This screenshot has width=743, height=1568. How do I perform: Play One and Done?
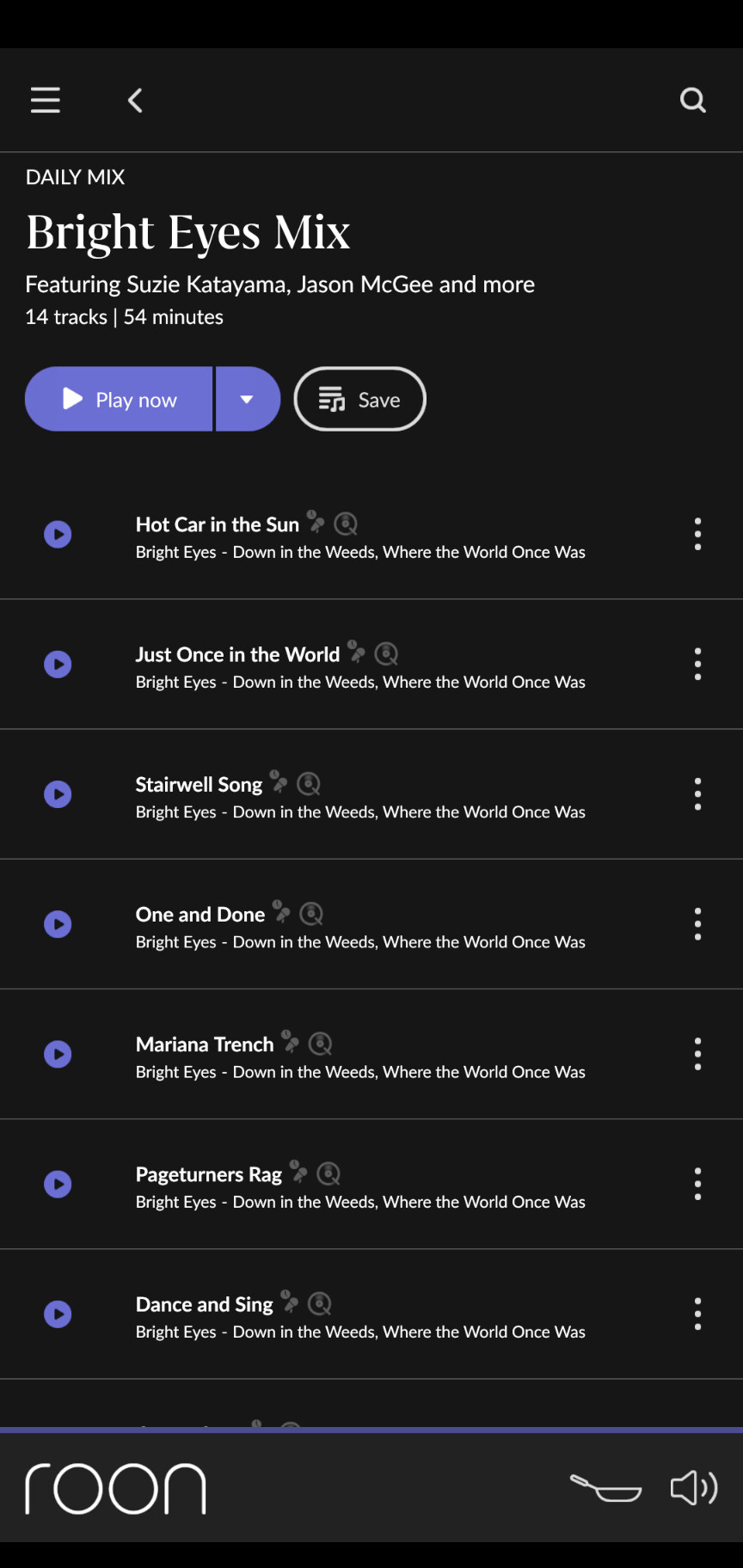(58, 924)
